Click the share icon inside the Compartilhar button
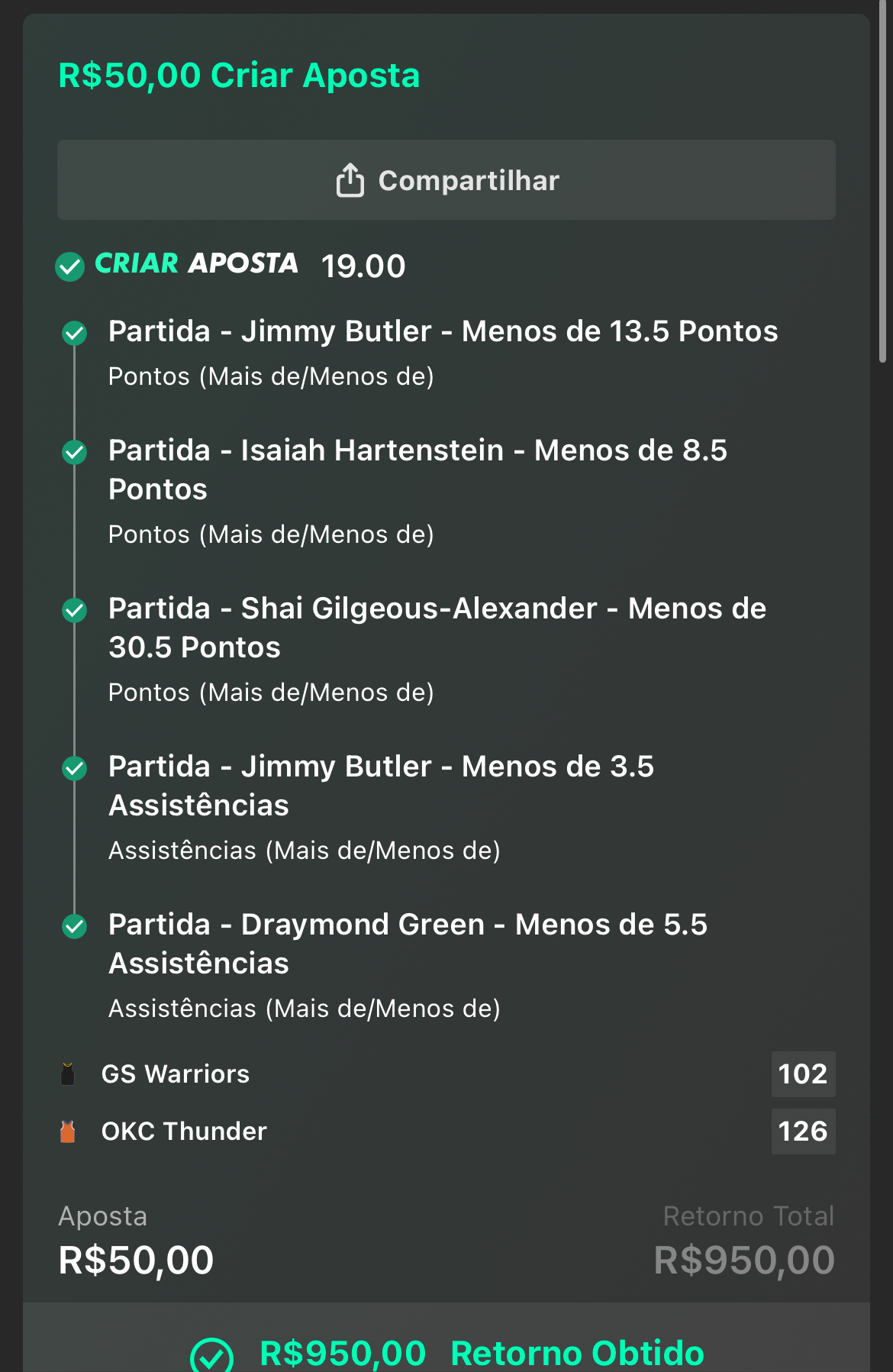 pos(350,179)
